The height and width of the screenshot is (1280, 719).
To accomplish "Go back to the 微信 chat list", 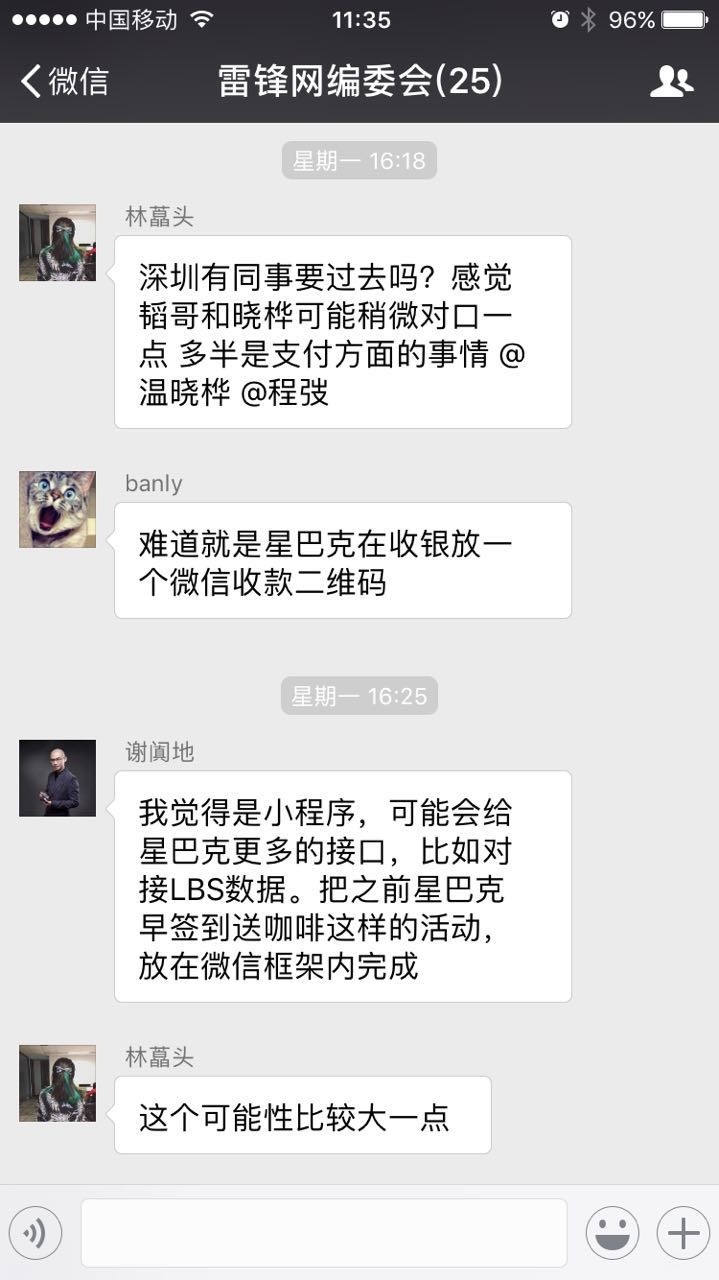I will click(65, 81).
